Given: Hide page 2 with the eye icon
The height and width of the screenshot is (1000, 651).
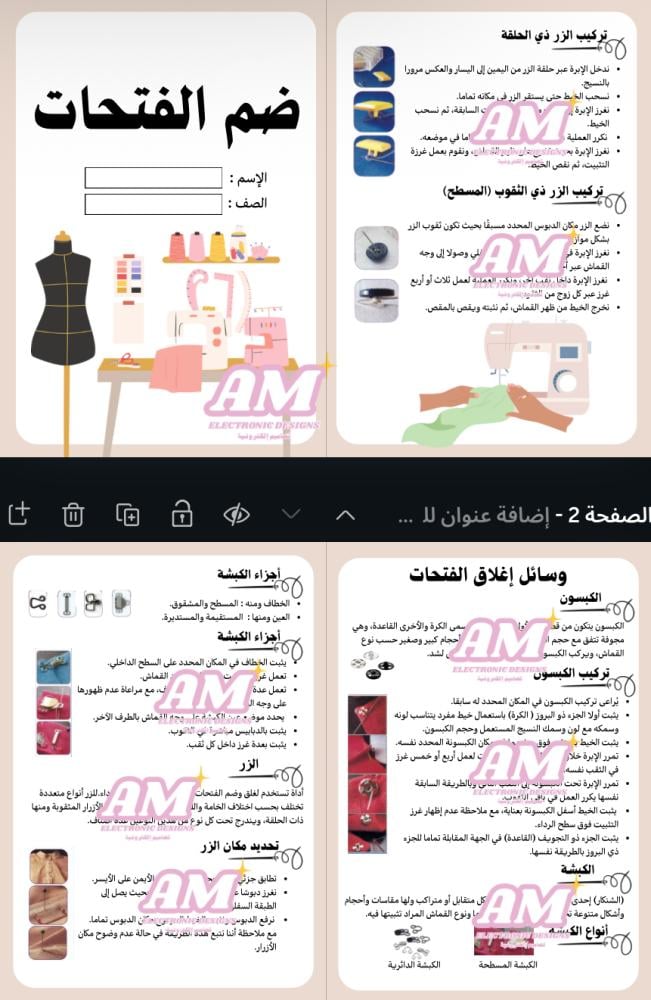Looking at the screenshot, I should (236, 514).
